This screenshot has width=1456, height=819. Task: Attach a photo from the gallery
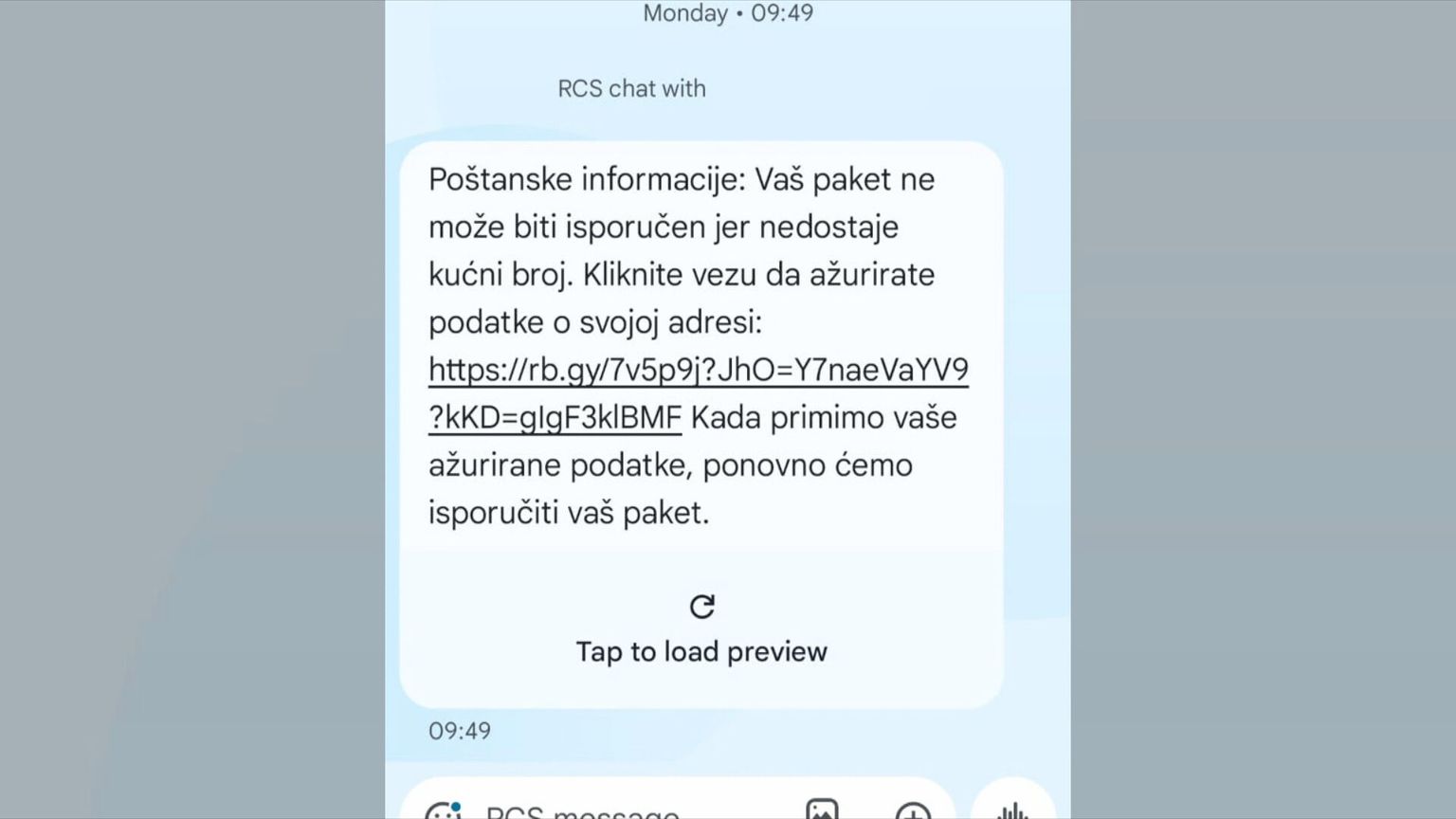point(822,810)
